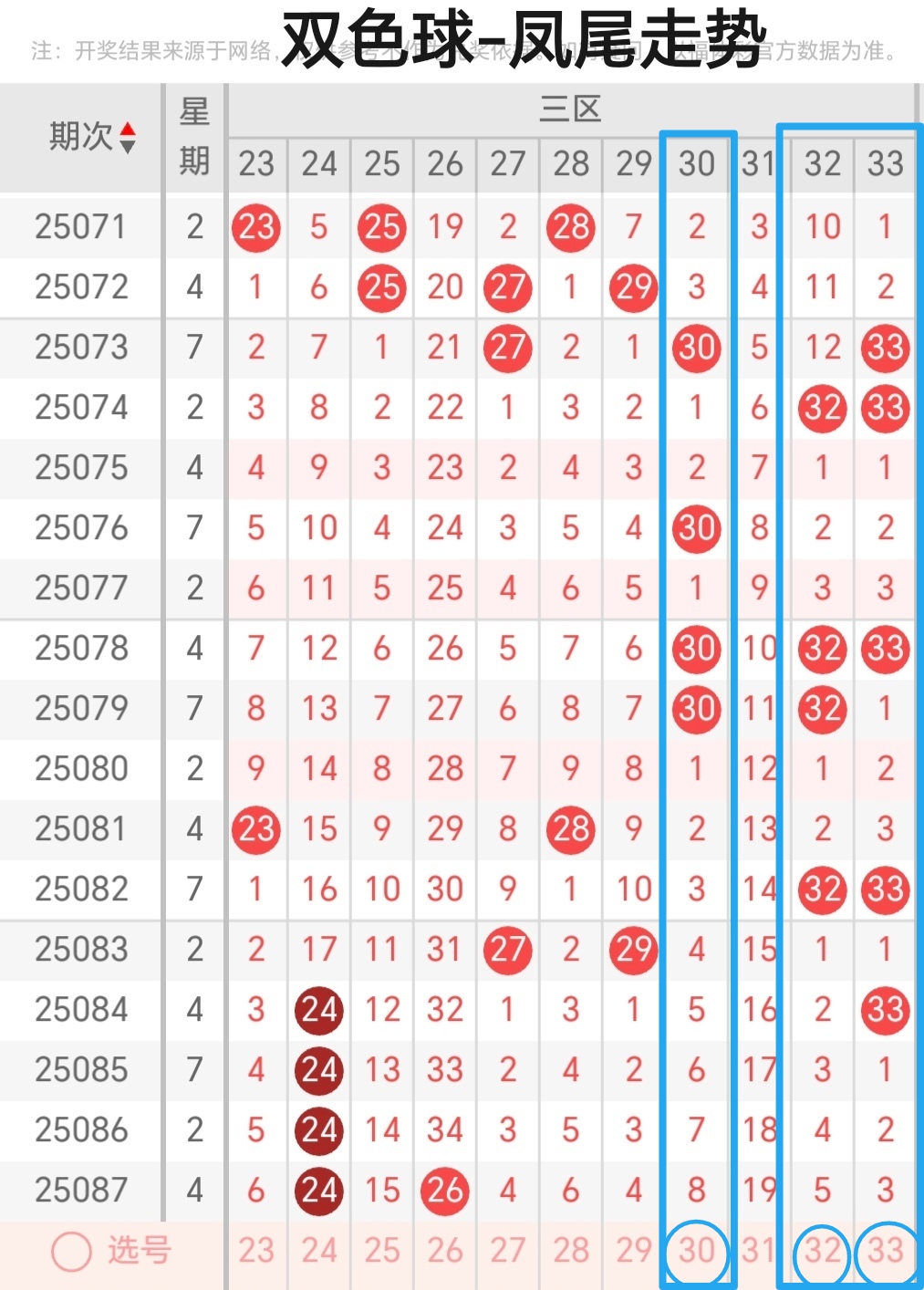Select number 23 in the 选号 row

click(256, 1250)
